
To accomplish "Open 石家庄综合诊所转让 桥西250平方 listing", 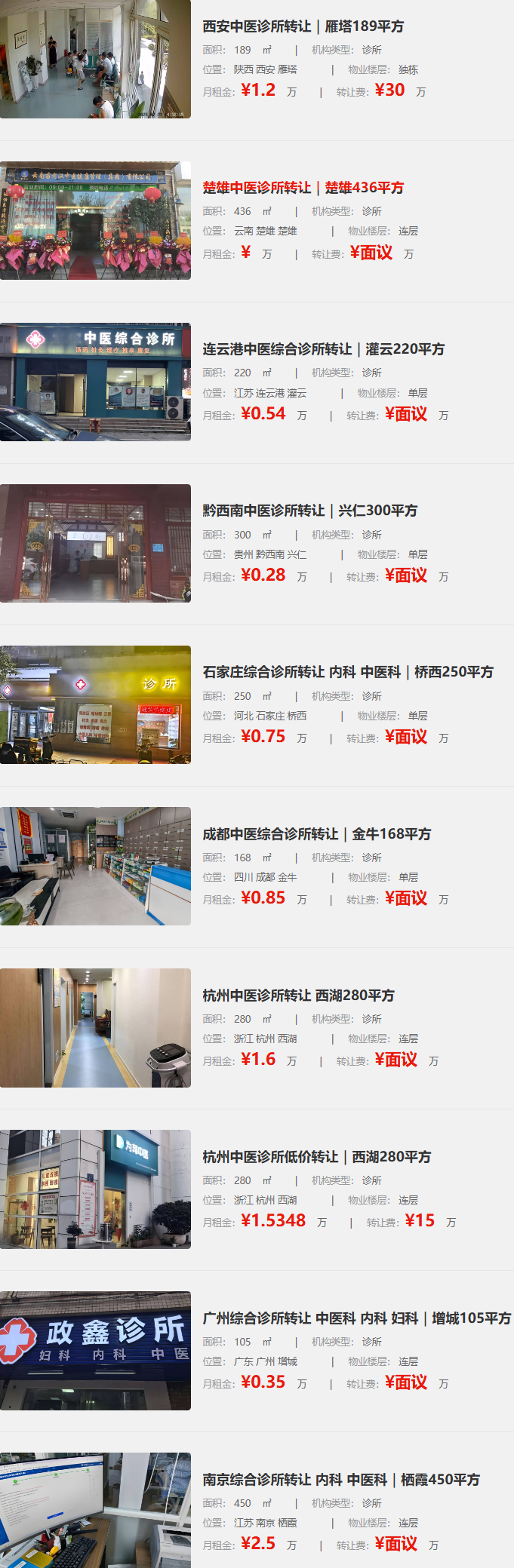I will pyautogui.click(x=347, y=672).
